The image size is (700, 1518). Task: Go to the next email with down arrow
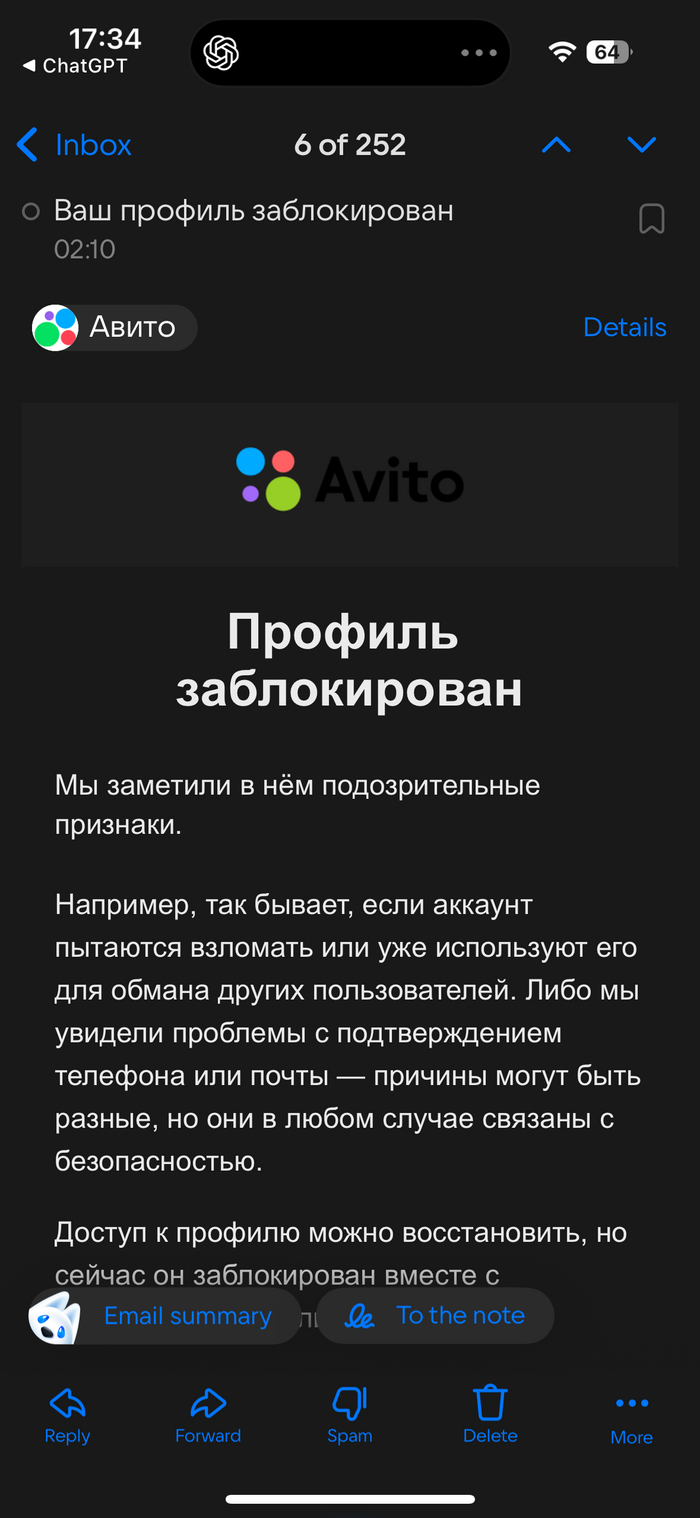click(641, 145)
